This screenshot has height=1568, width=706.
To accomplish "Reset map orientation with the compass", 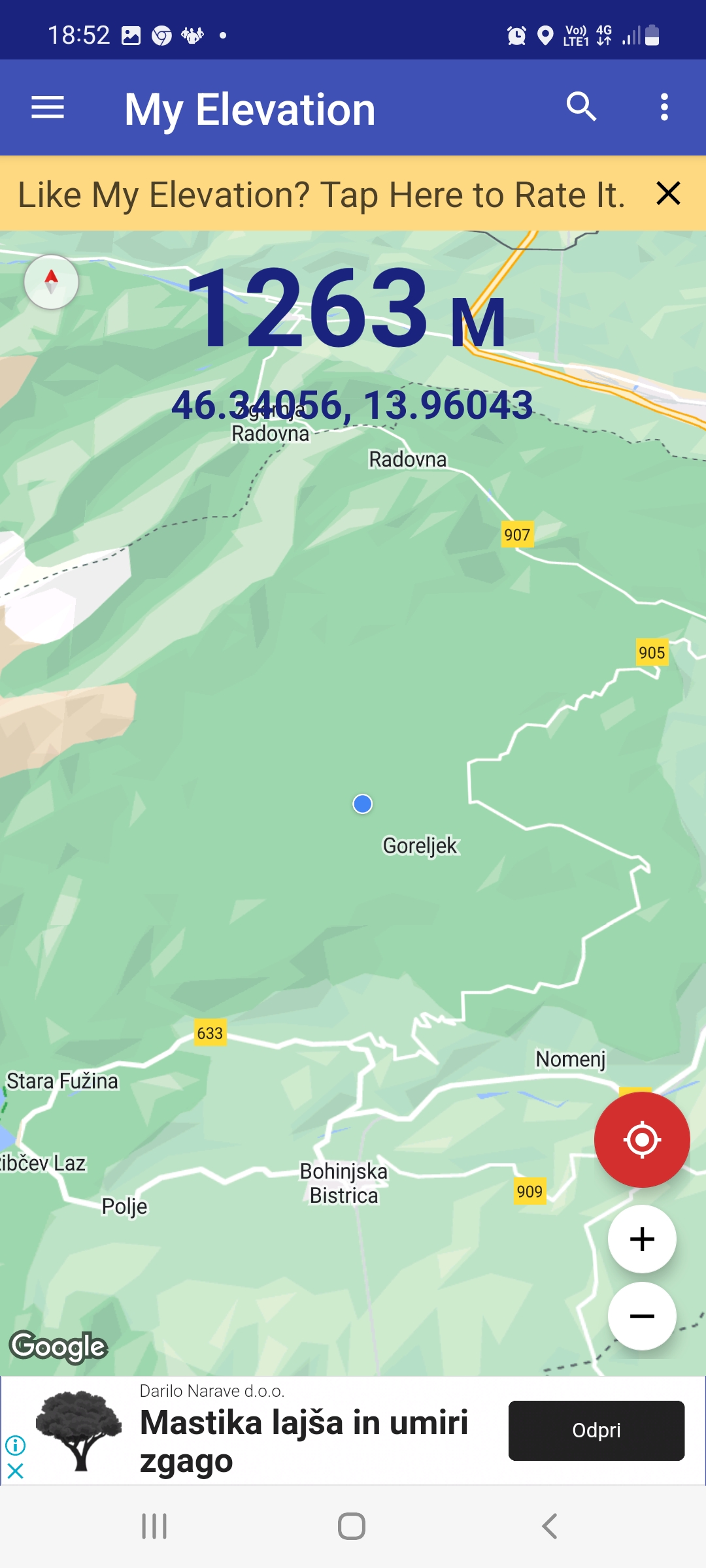I will tap(51, 282).
